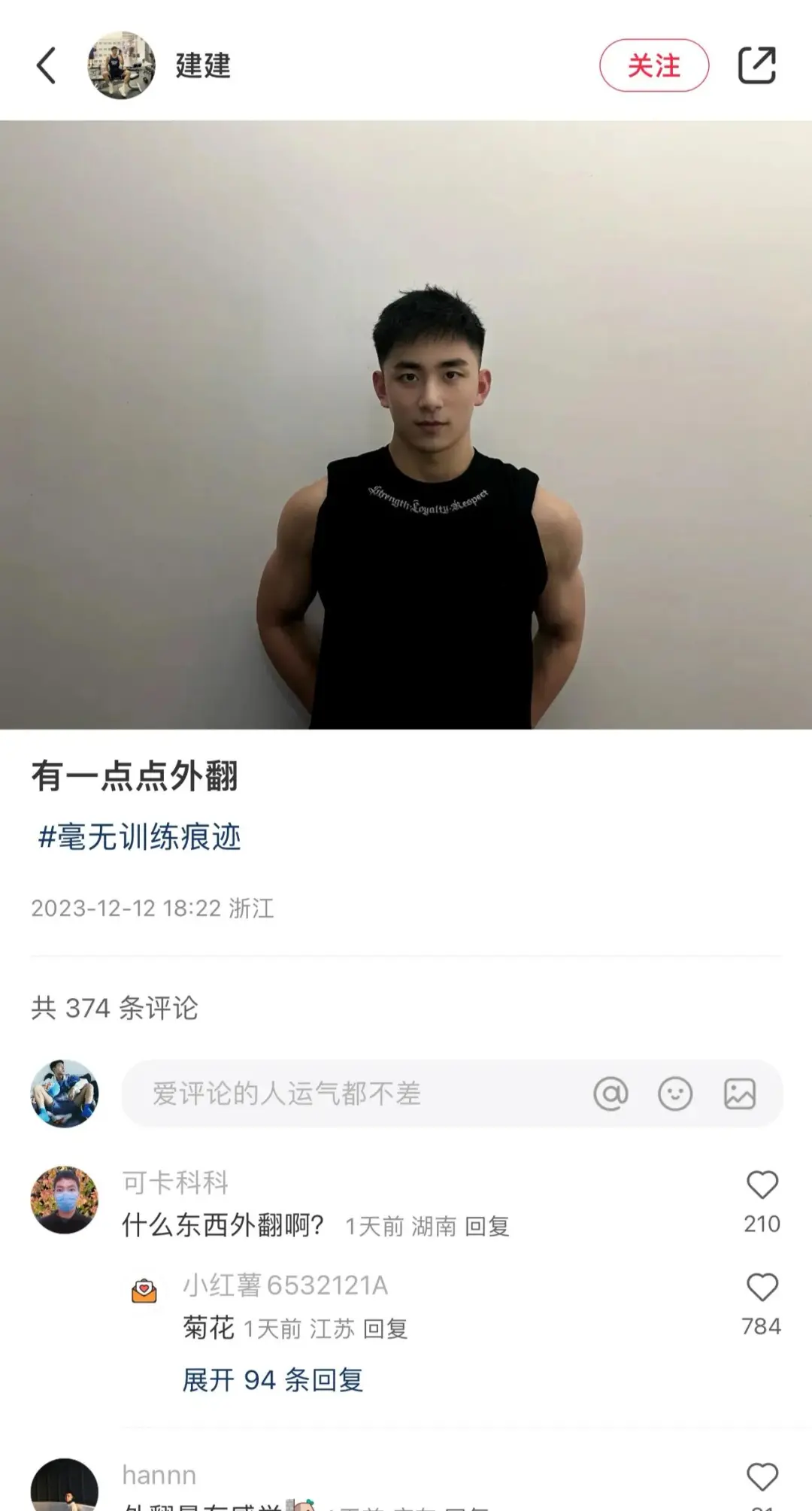Follow 建建 with the 关注 button
Image resolution: width=812 pixels, height=1511 pixels.
coord(653,65)
